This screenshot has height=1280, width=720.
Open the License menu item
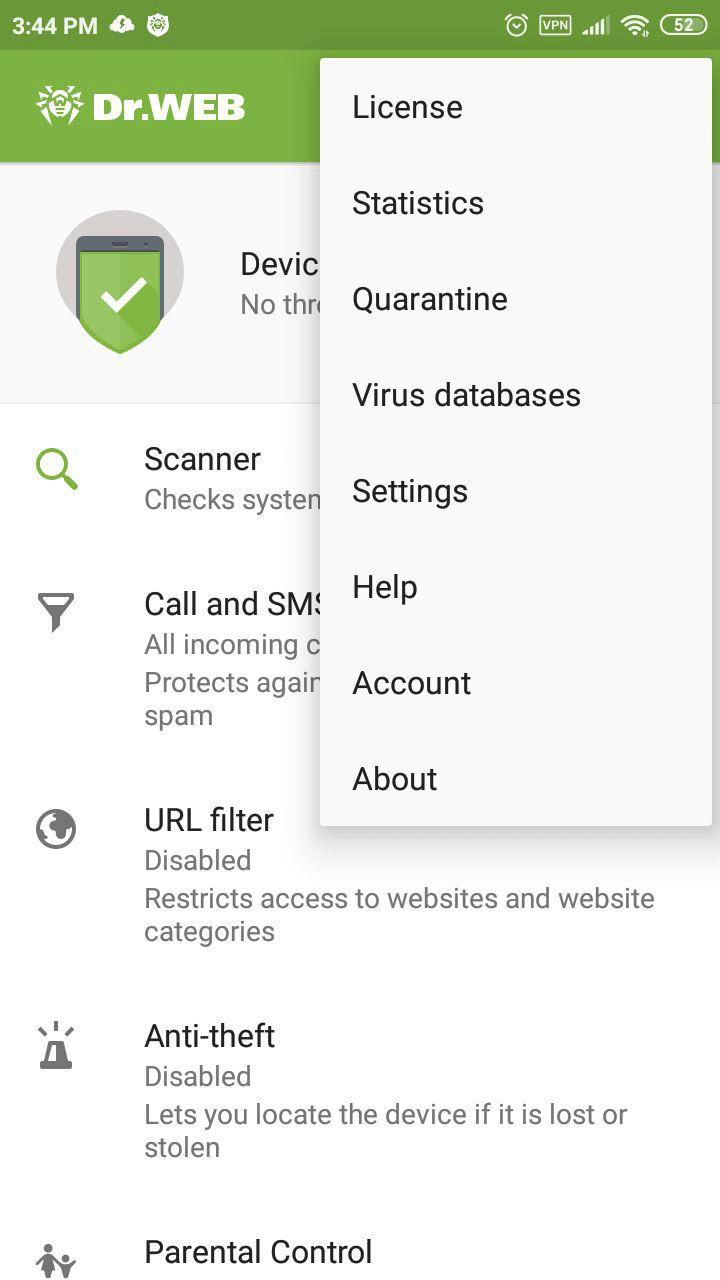coord(515,107)
